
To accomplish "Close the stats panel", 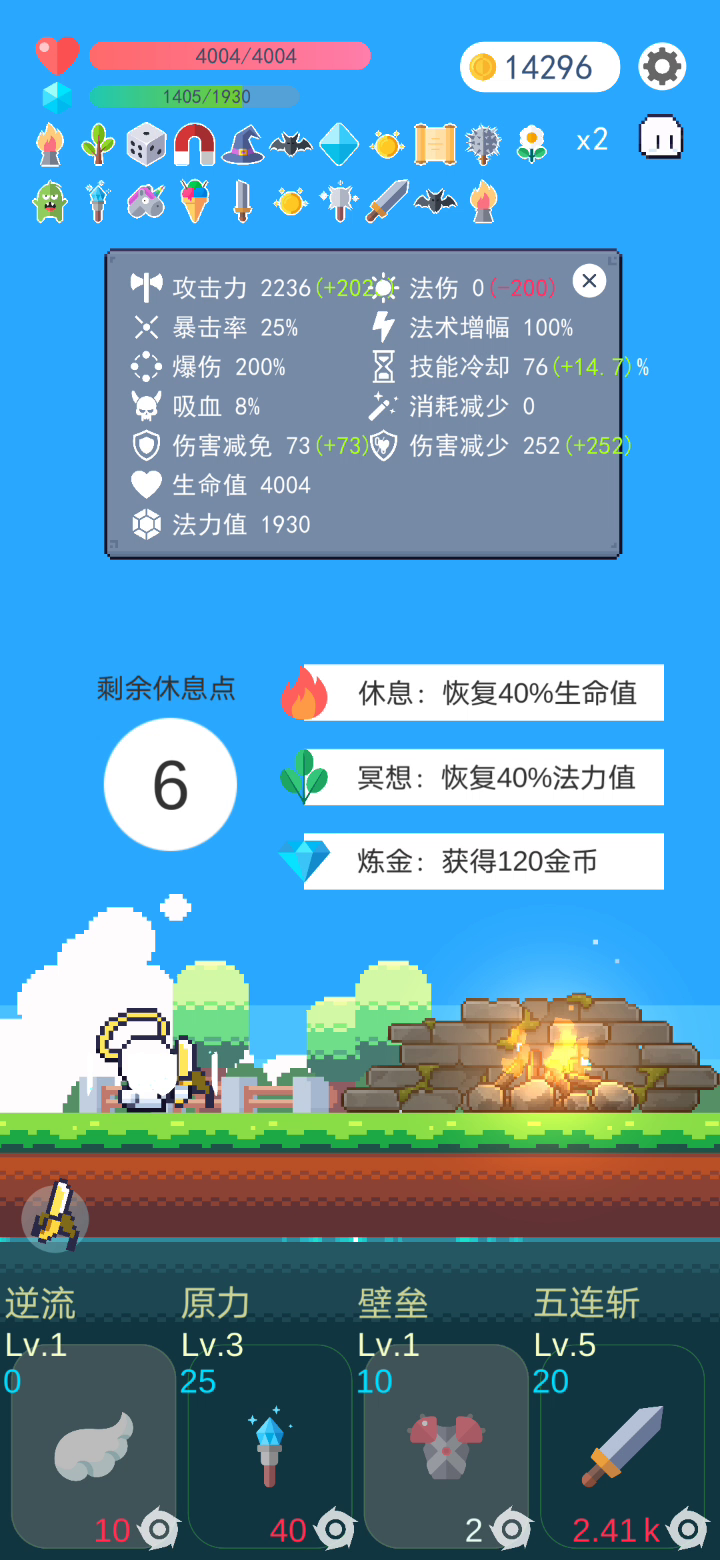I will pyautogui.click(x=589, y=281).
